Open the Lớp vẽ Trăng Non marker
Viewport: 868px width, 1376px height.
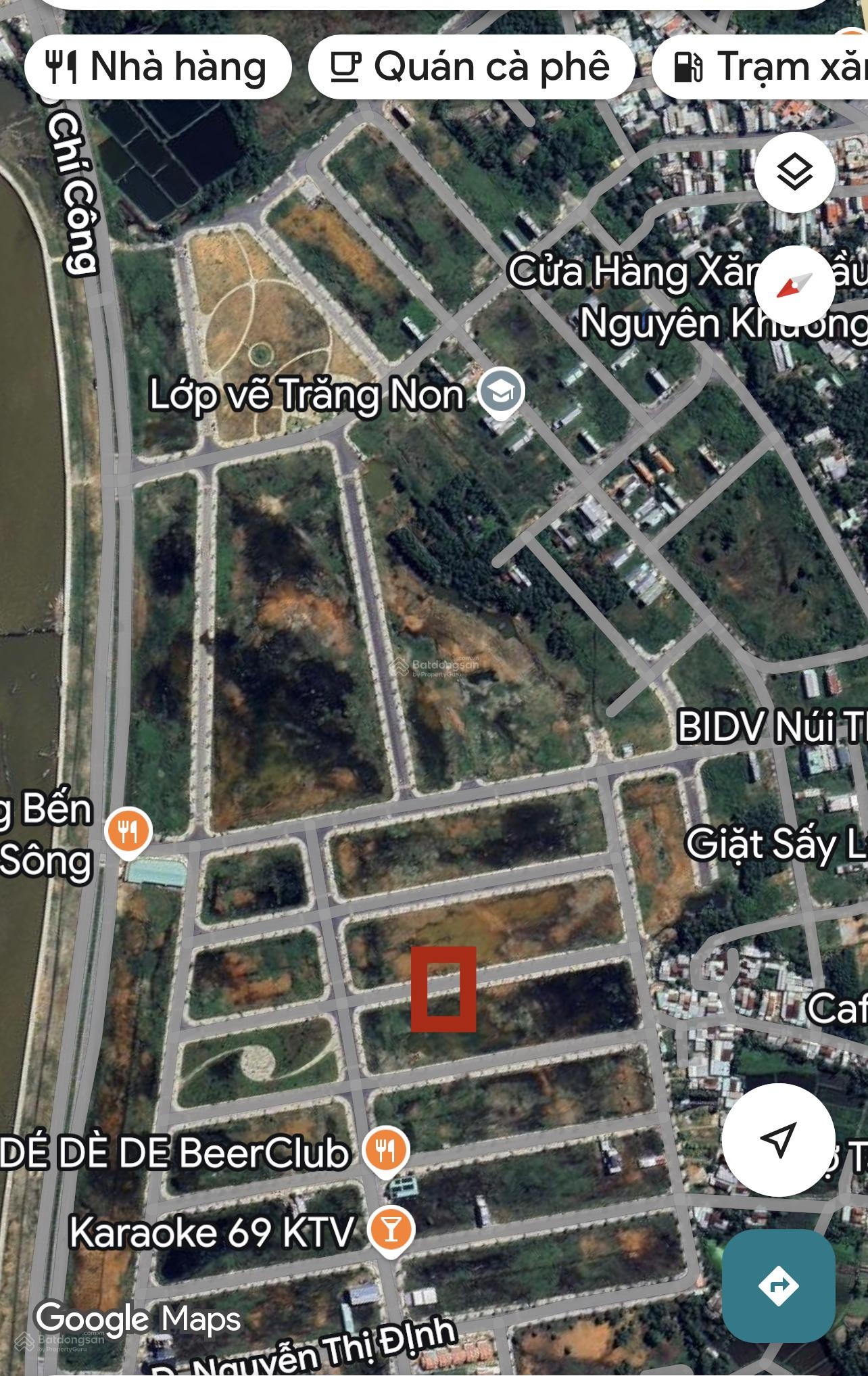501,392
